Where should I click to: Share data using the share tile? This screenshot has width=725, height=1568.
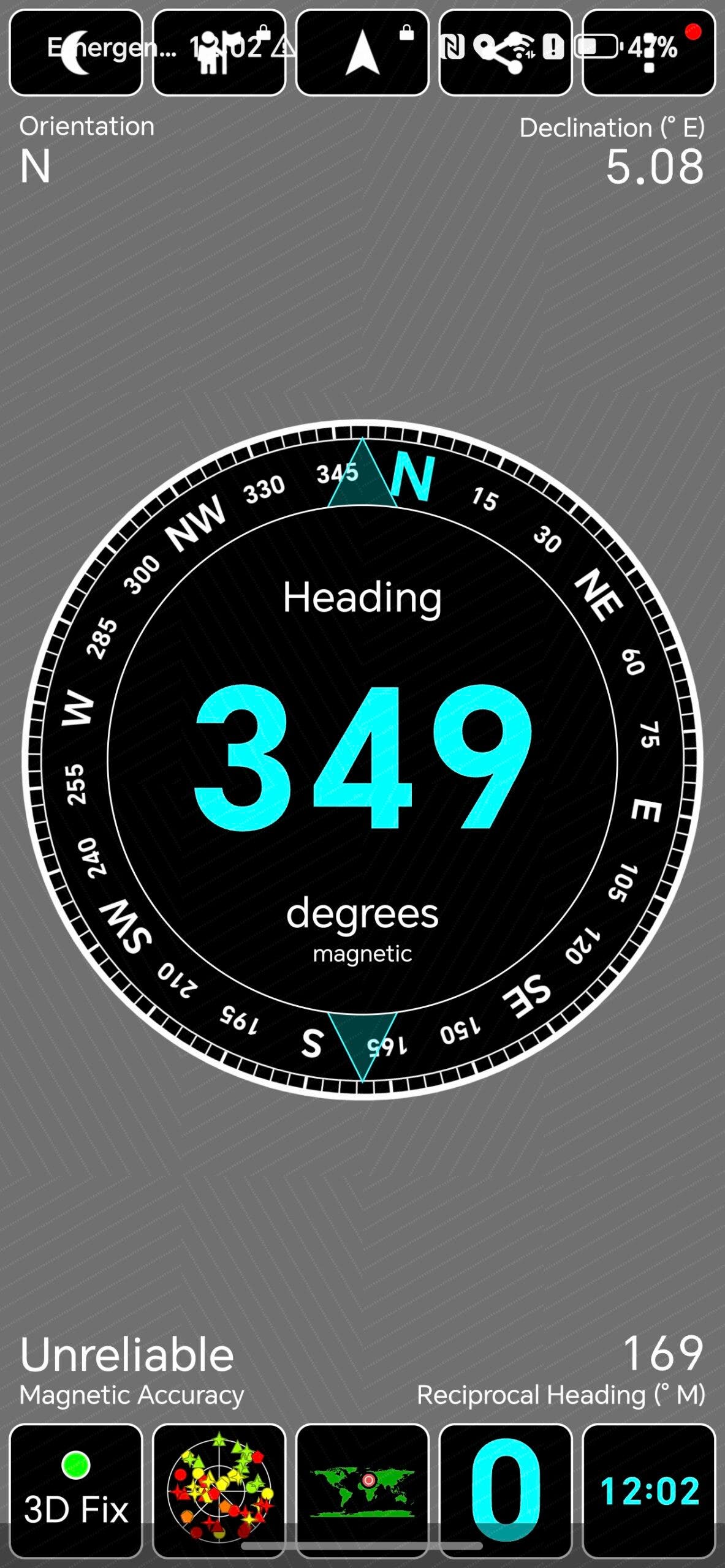506,53
